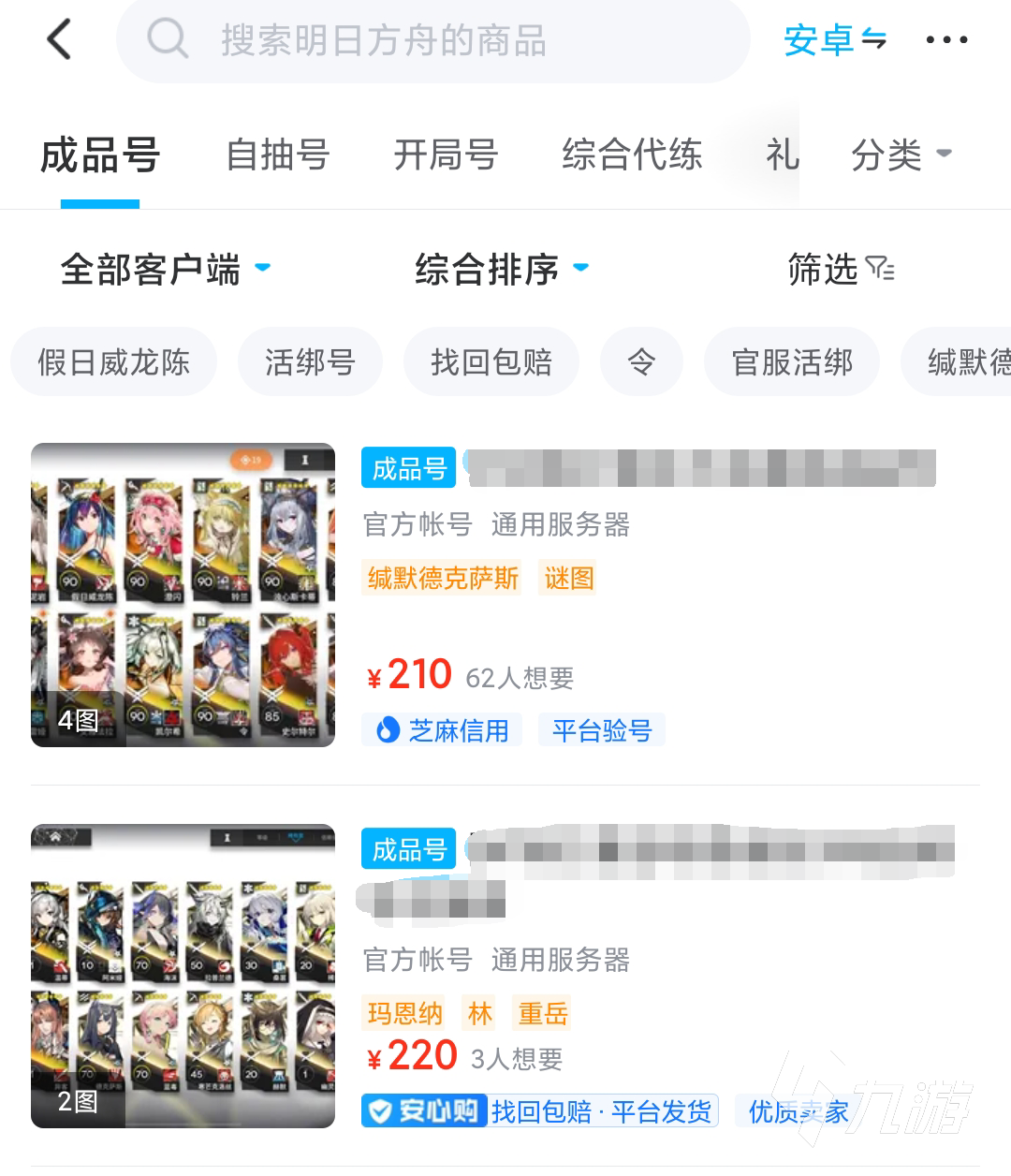1011x1176 pixels.
Task: Open the 综合代练 tab
Action: 632,155
